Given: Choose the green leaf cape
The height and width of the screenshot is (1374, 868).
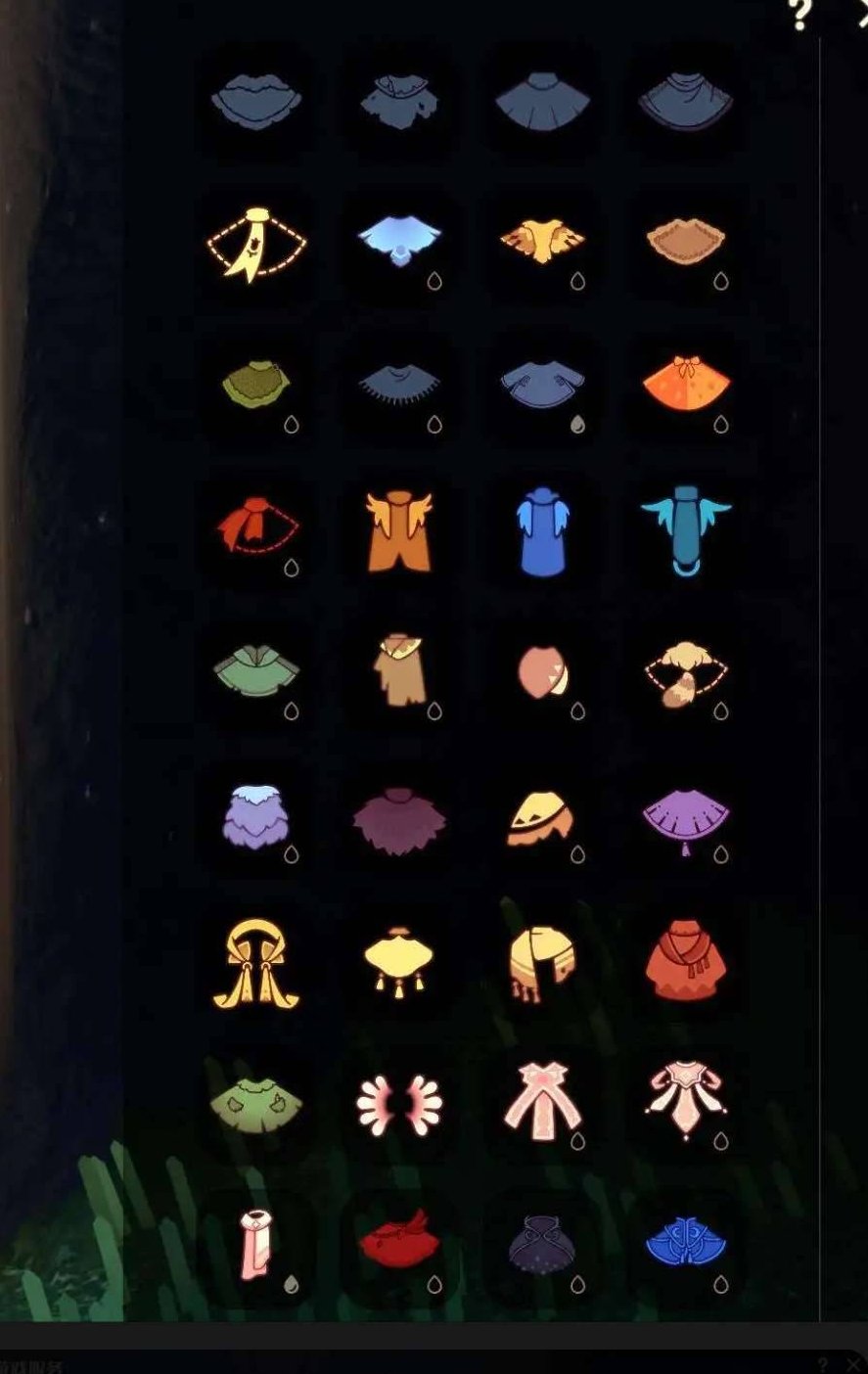Looking at the screenshot, I should [x=255, y=1104].
